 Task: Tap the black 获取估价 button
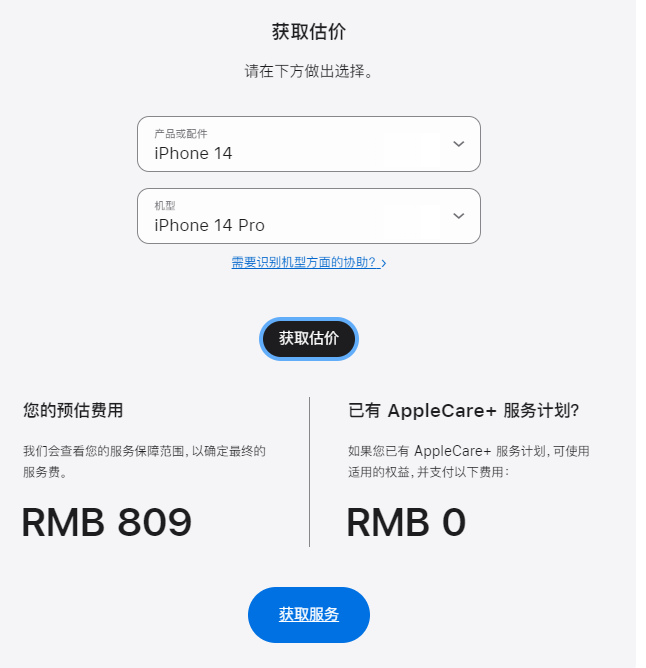coord(309,338)
